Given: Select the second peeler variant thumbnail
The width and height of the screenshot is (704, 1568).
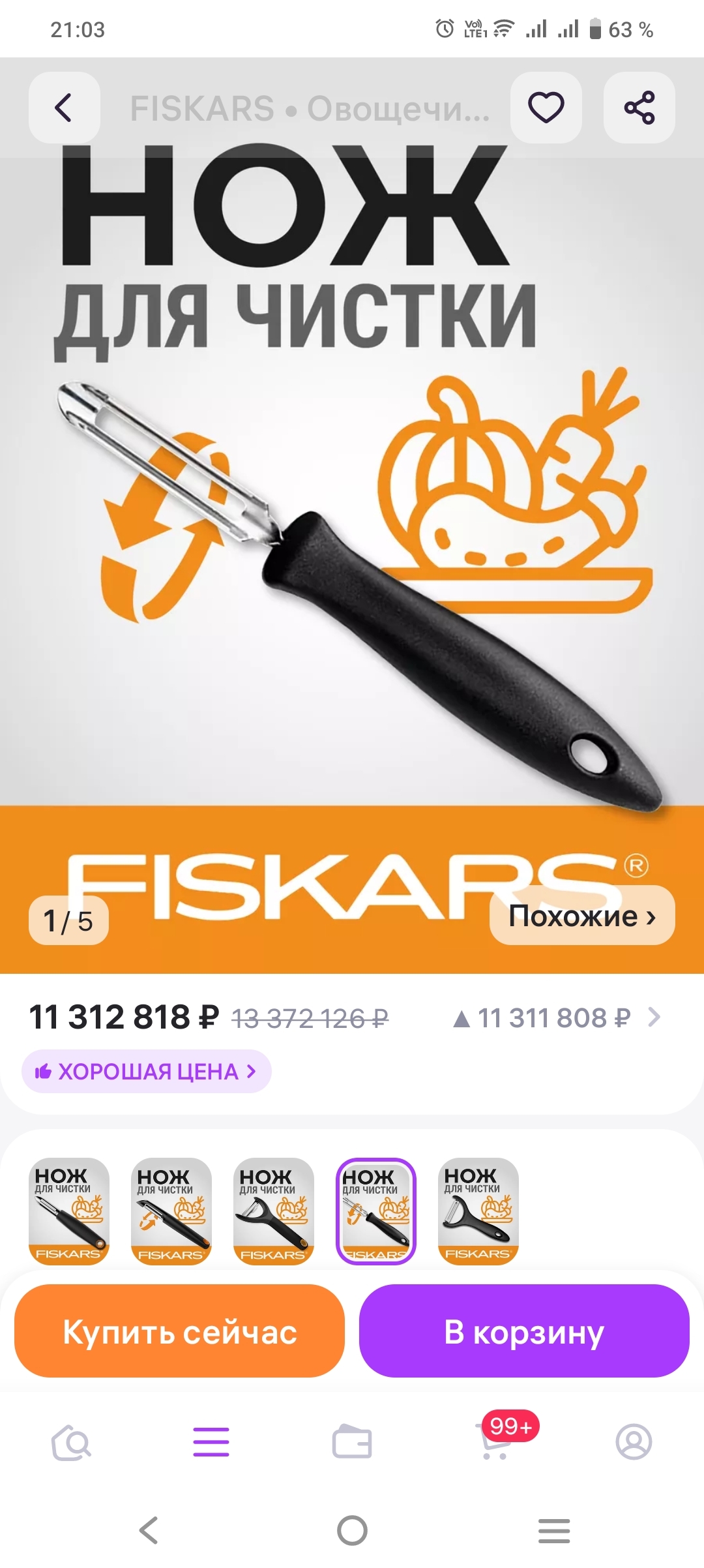Looking at the screenshot, I should click(x=171, y=1211).
